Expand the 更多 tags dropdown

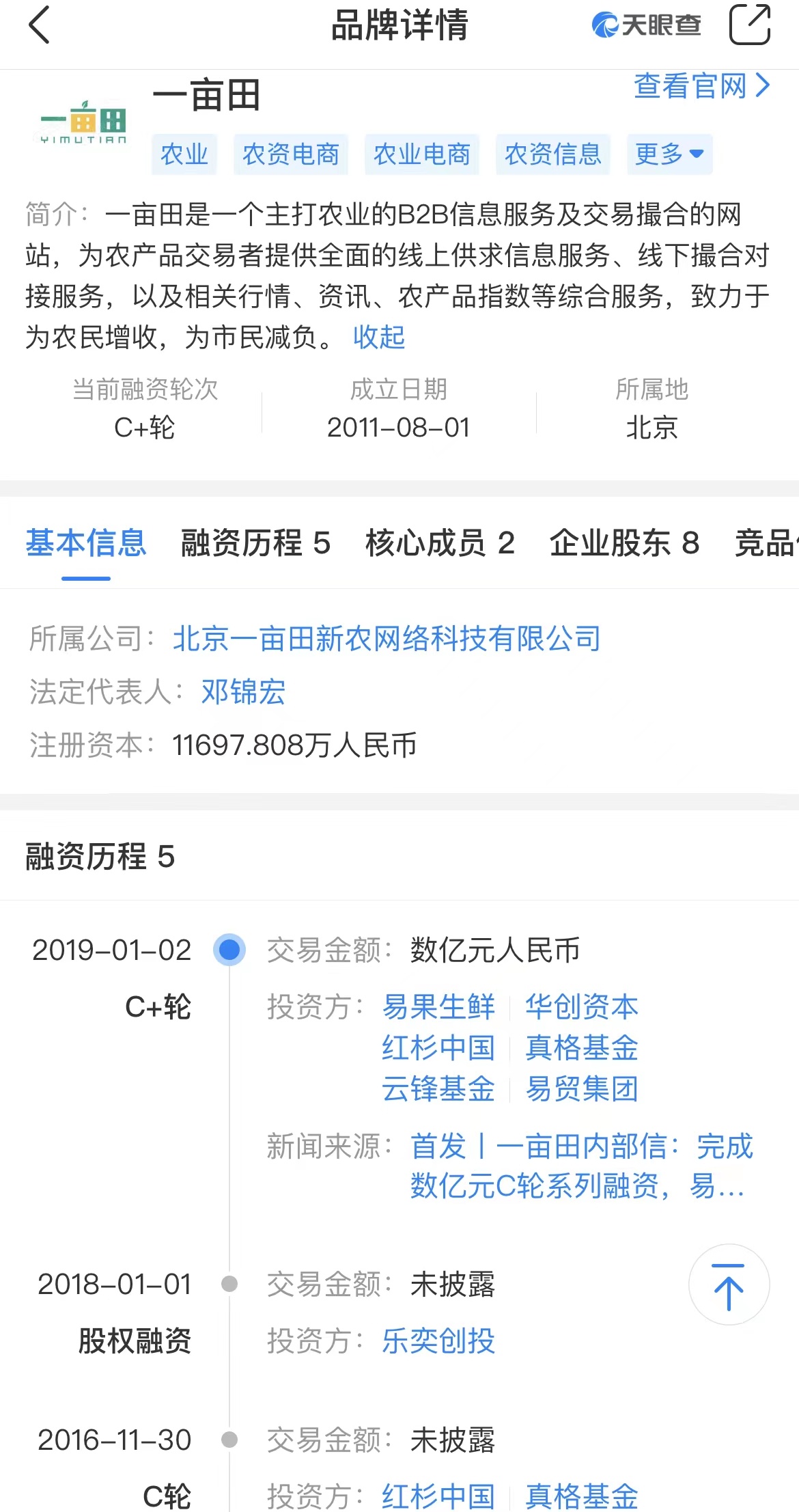670,154
